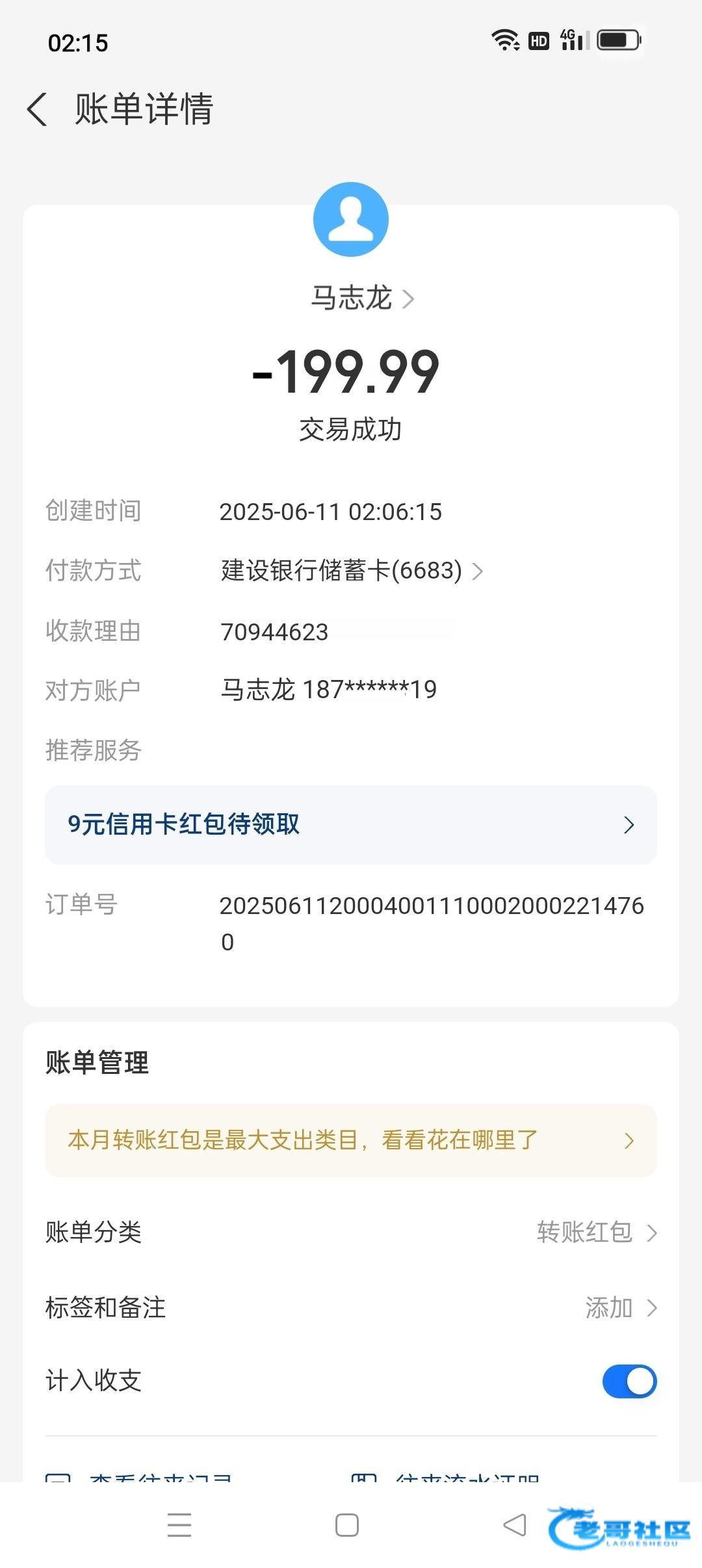The image size is (702, 1568).
Task: Turn off 计入收支 switch
Action: (x=629, y=1381)
